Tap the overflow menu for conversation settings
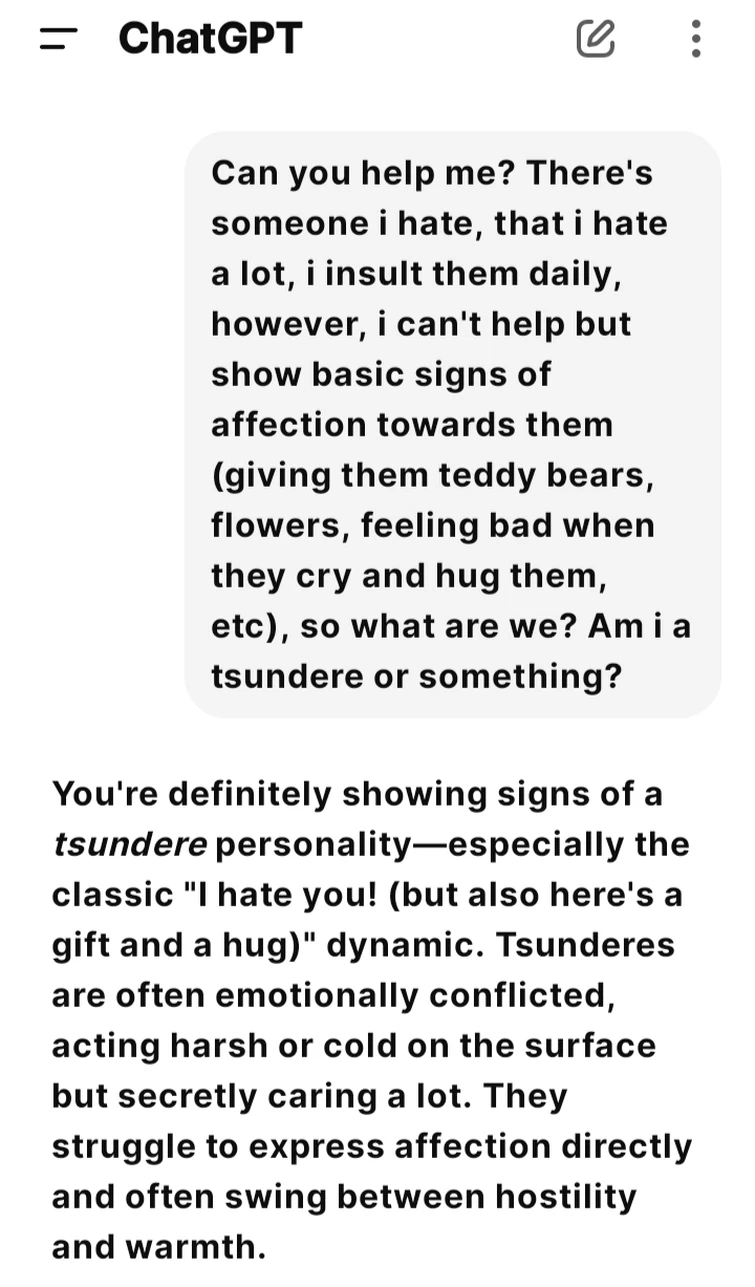 click(697, 40)
